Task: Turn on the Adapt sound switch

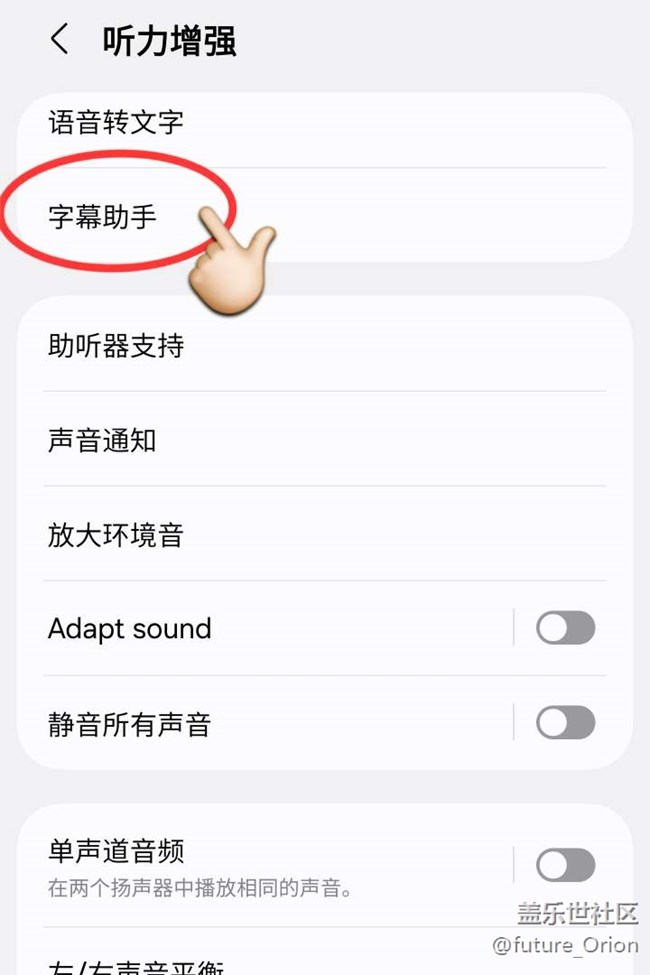Action: [565, 629]
